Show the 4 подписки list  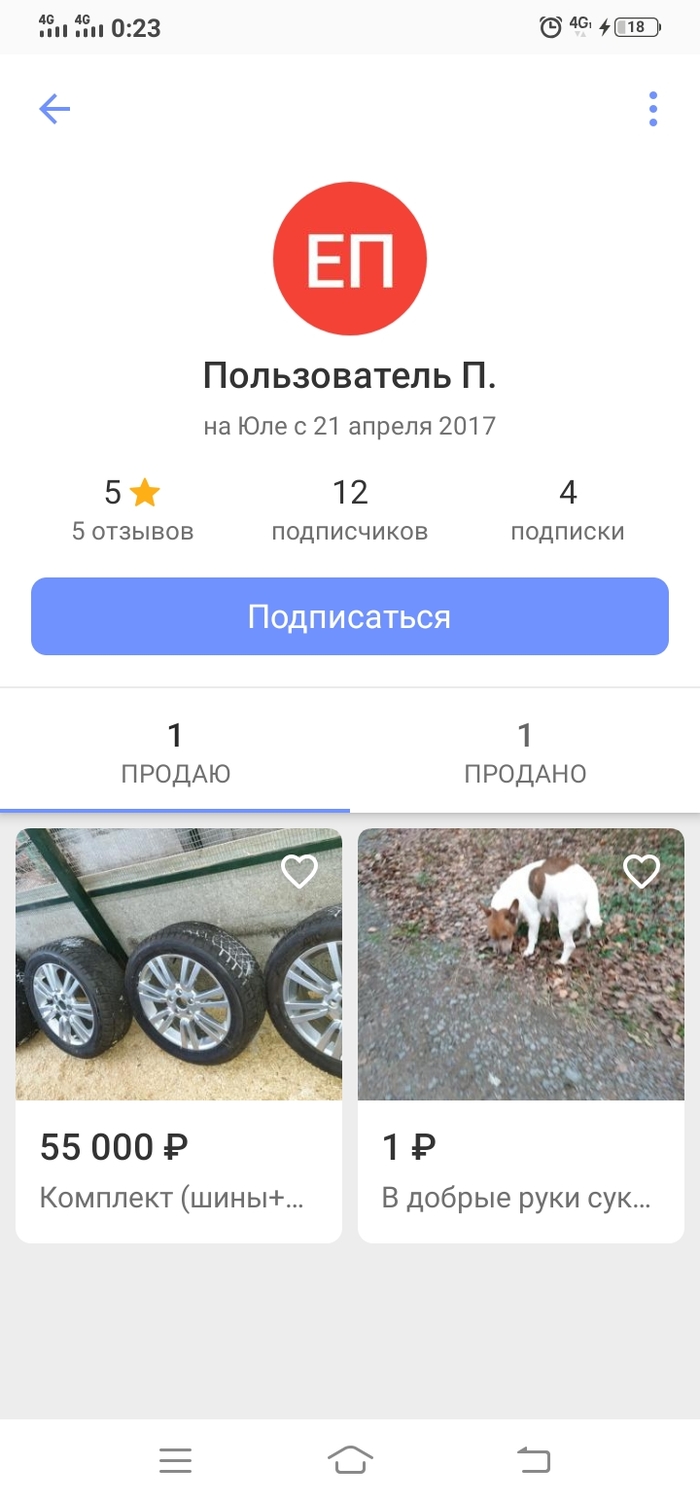tap(567, 510)
